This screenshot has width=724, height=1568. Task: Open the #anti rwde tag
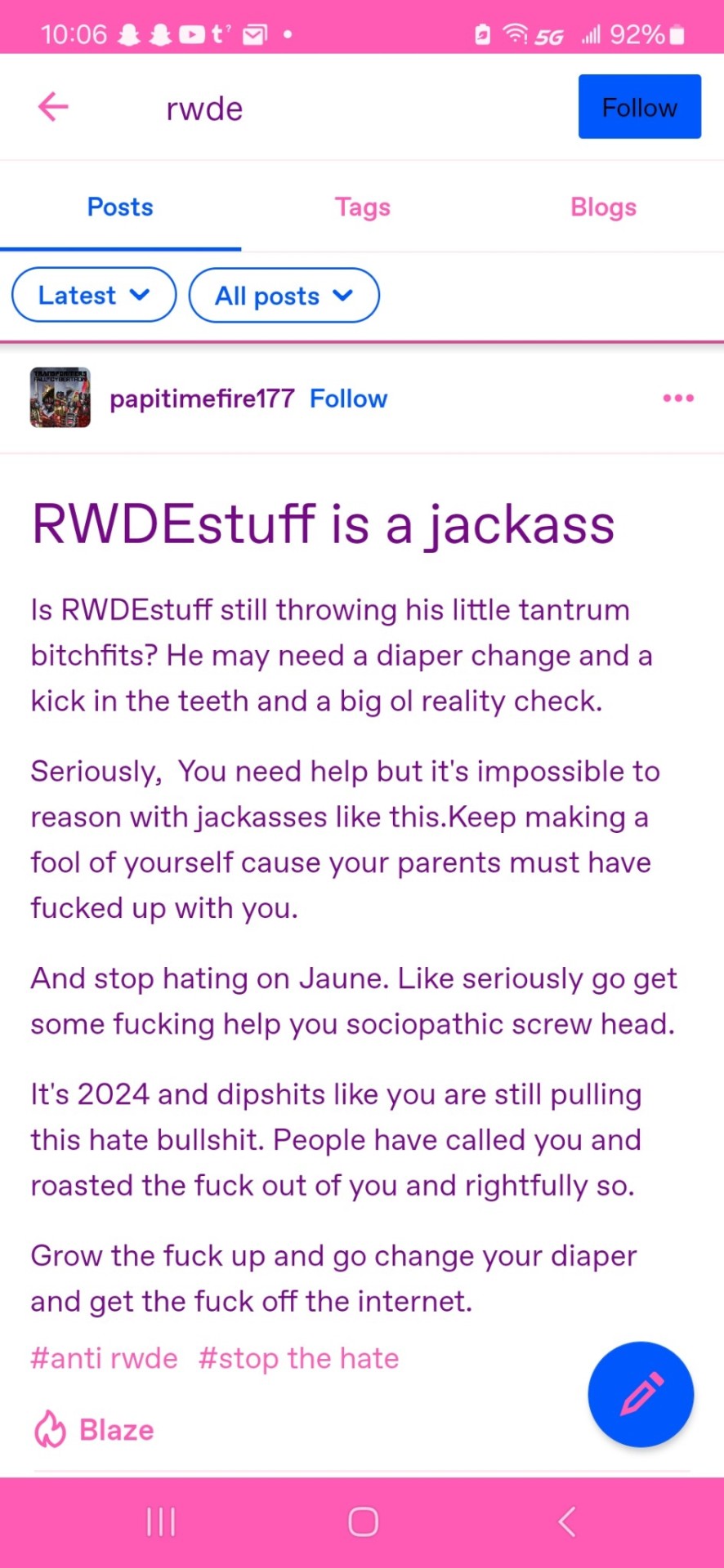coord(104,1358)
